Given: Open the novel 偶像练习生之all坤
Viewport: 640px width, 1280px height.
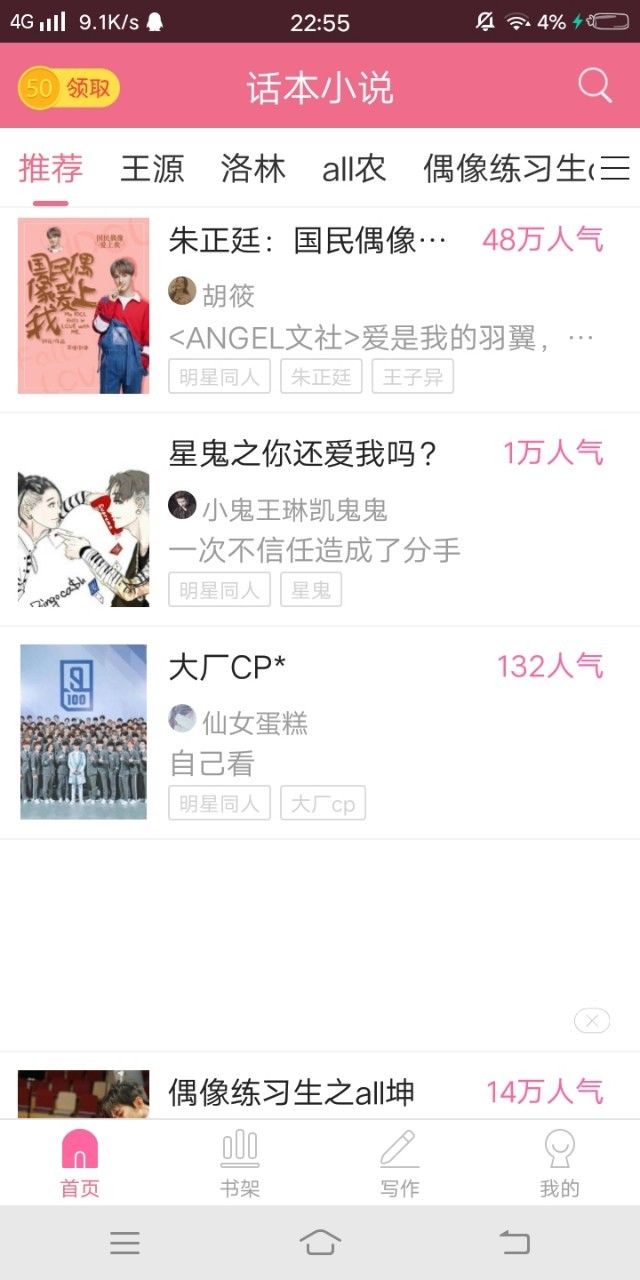Looking at the screenshot, I should point(291,1092).
